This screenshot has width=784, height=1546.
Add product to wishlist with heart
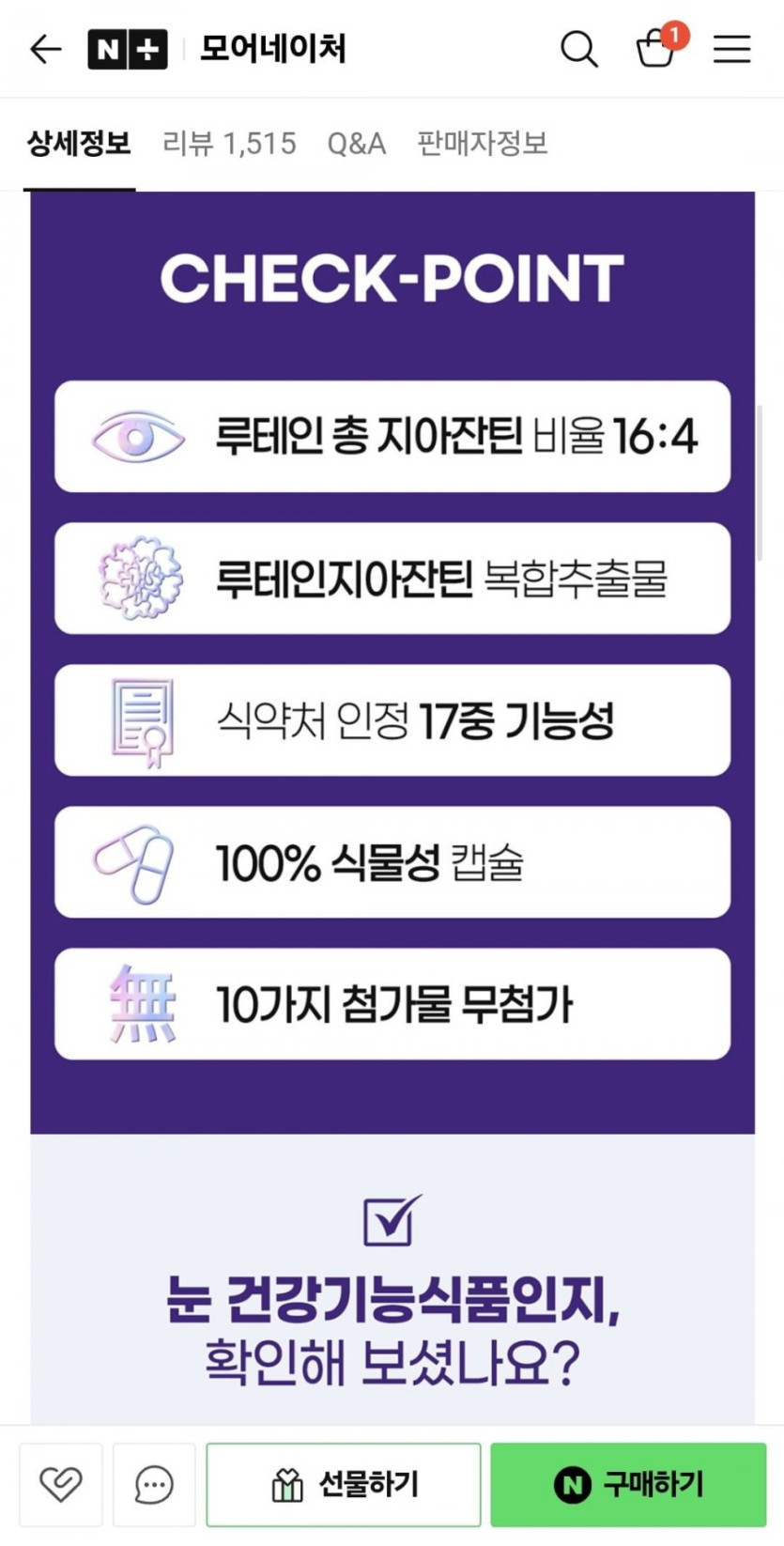click(61, 1485)
